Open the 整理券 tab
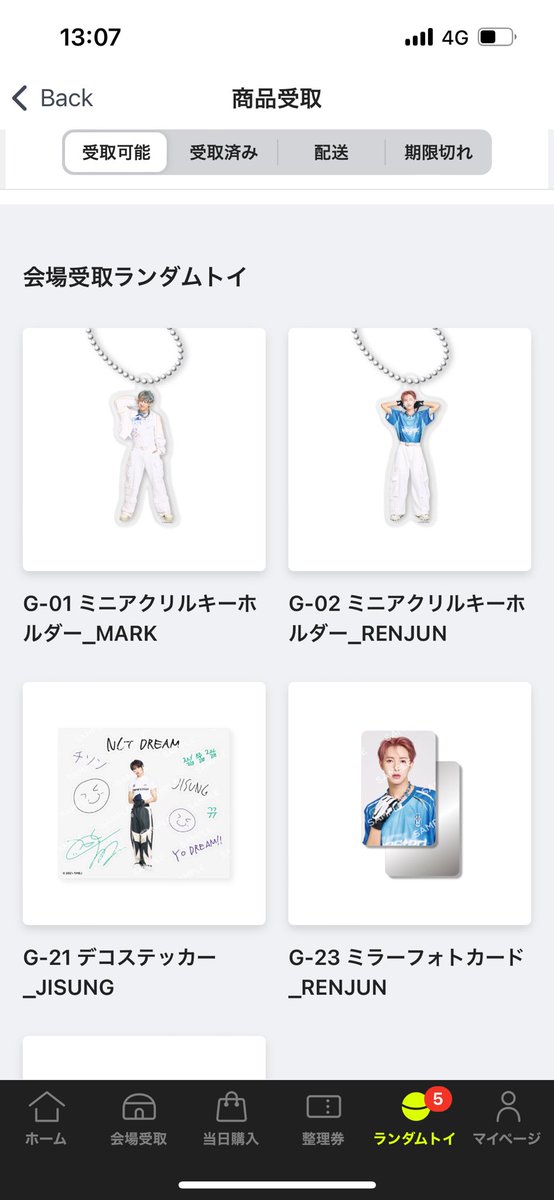The image size is (554, 1200). (x=323, y=1119)
